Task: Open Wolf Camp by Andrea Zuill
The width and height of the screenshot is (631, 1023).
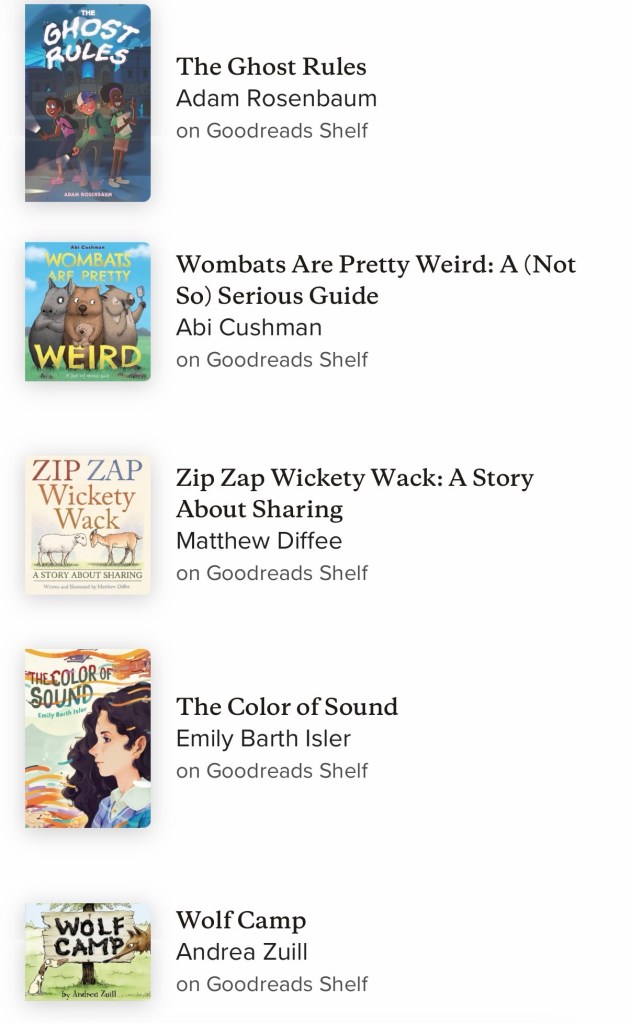Action: point(241,920)
